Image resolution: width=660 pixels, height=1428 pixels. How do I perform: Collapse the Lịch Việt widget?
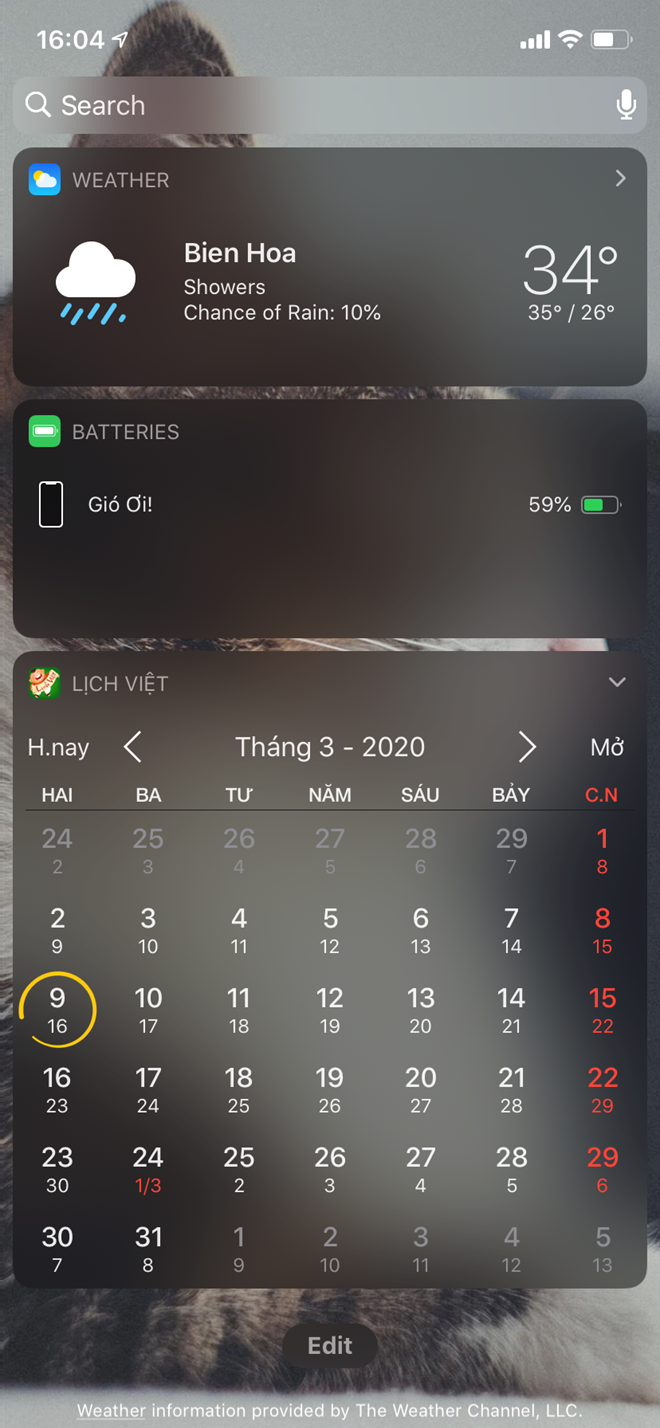617,683
